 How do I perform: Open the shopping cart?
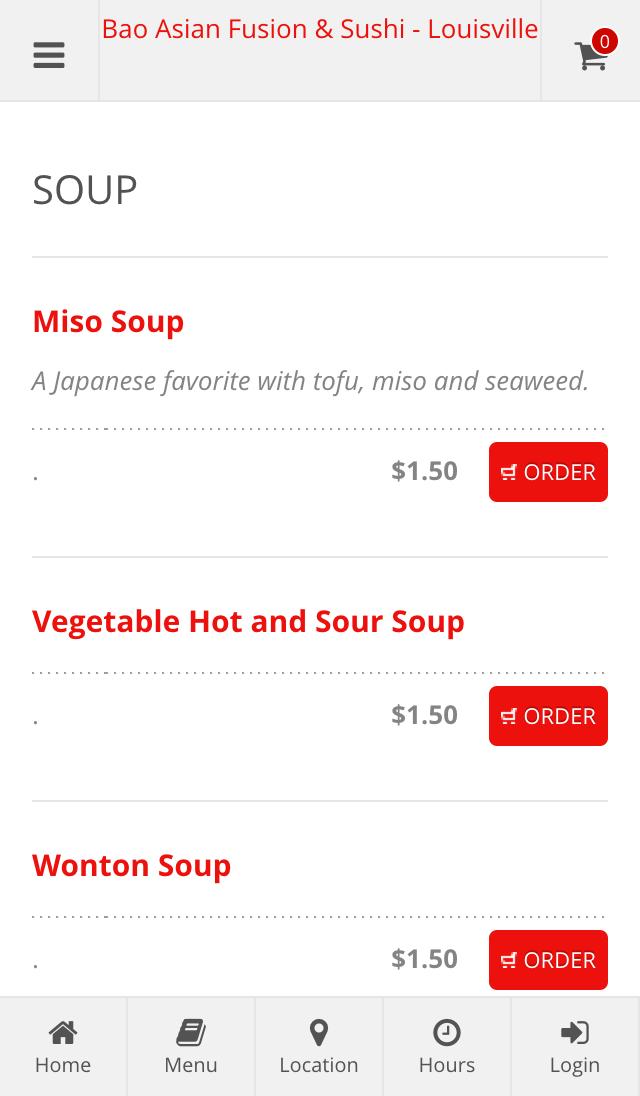click(592, 52)
